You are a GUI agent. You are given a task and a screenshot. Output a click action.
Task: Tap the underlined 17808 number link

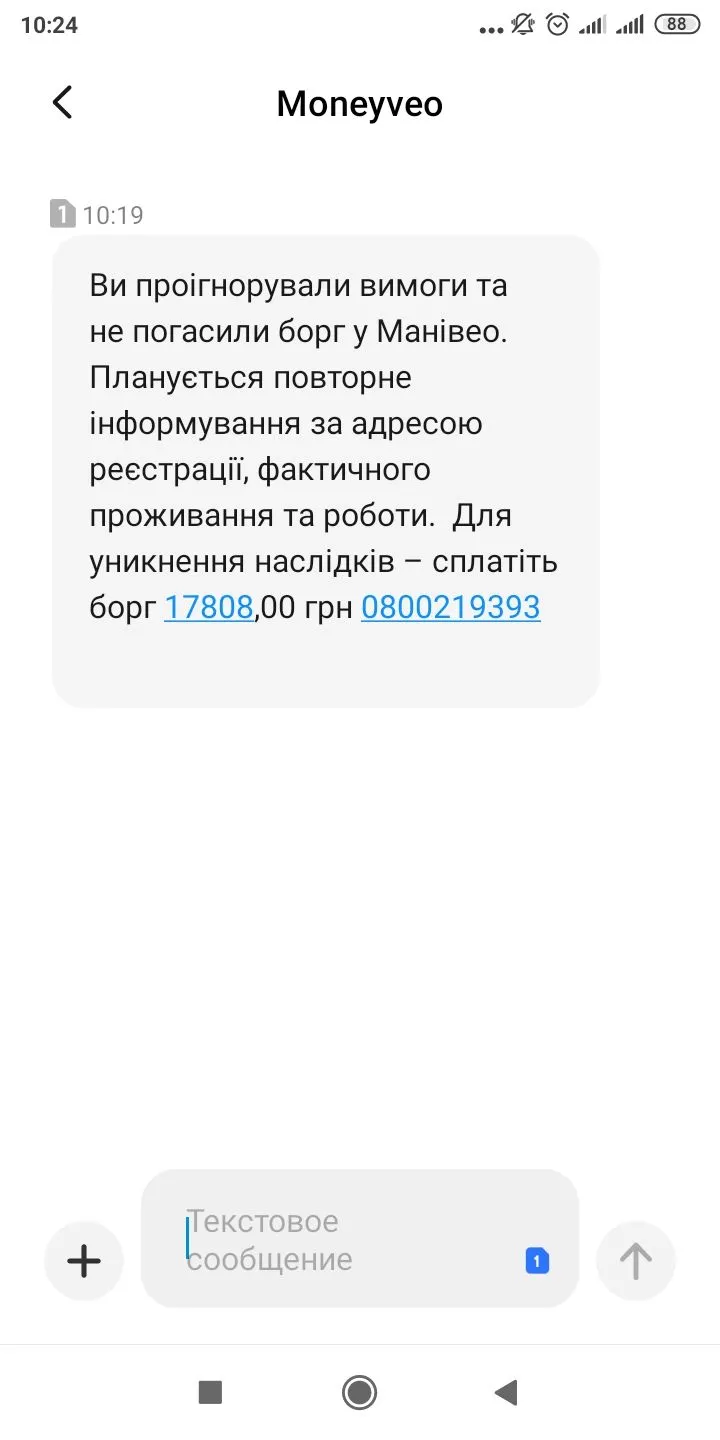pyautogui.click(x=208, y=607)
